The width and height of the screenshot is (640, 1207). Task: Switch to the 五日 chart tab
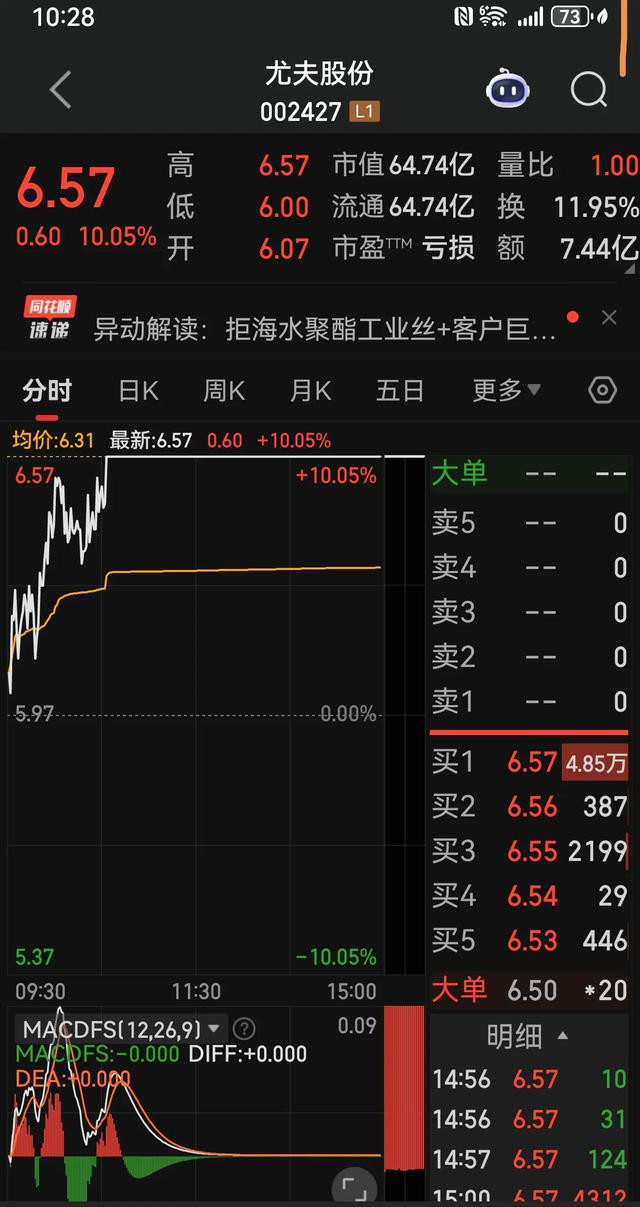click(x=399, y=390)
